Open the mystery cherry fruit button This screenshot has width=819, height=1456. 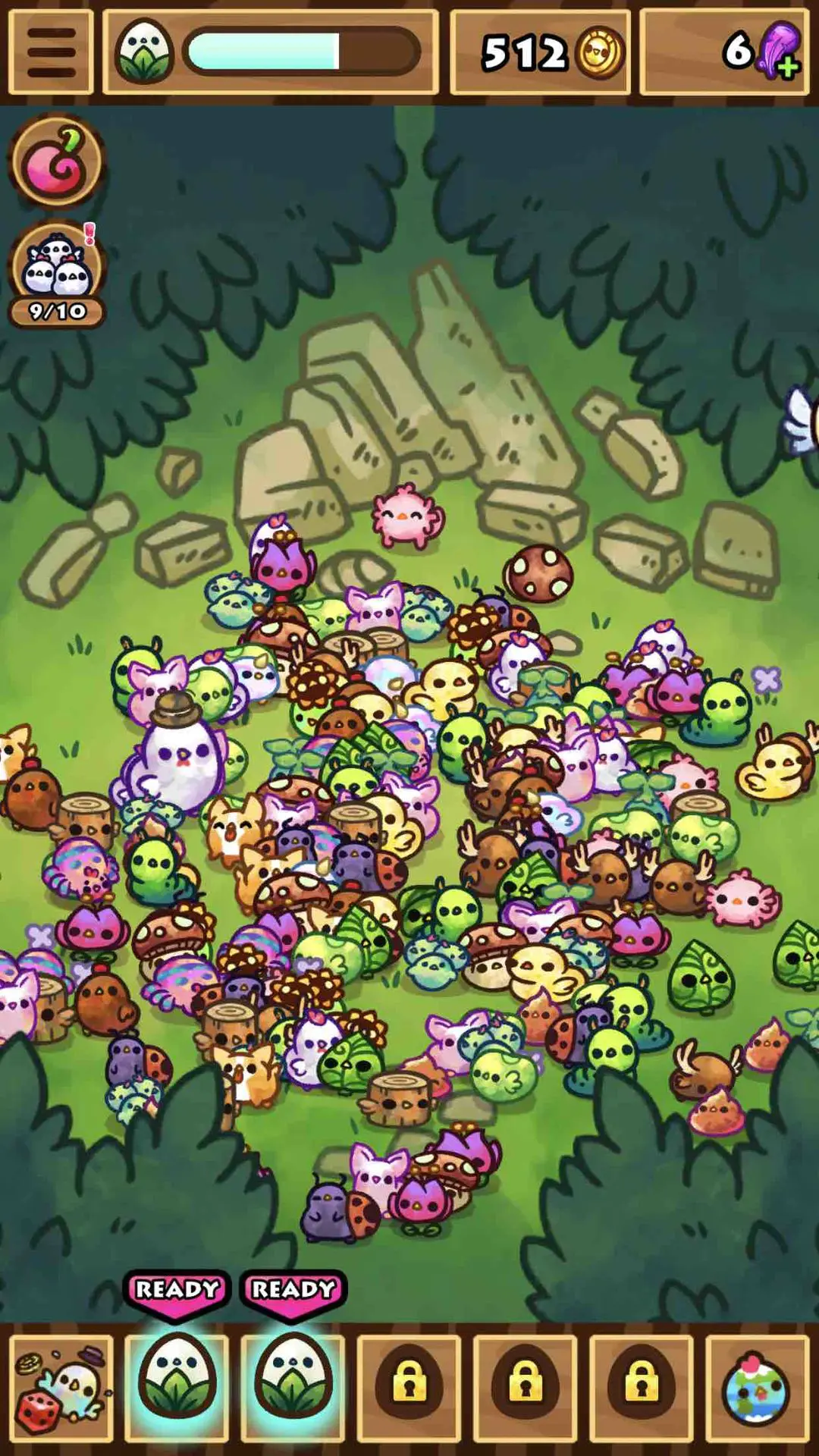point(55,162)
